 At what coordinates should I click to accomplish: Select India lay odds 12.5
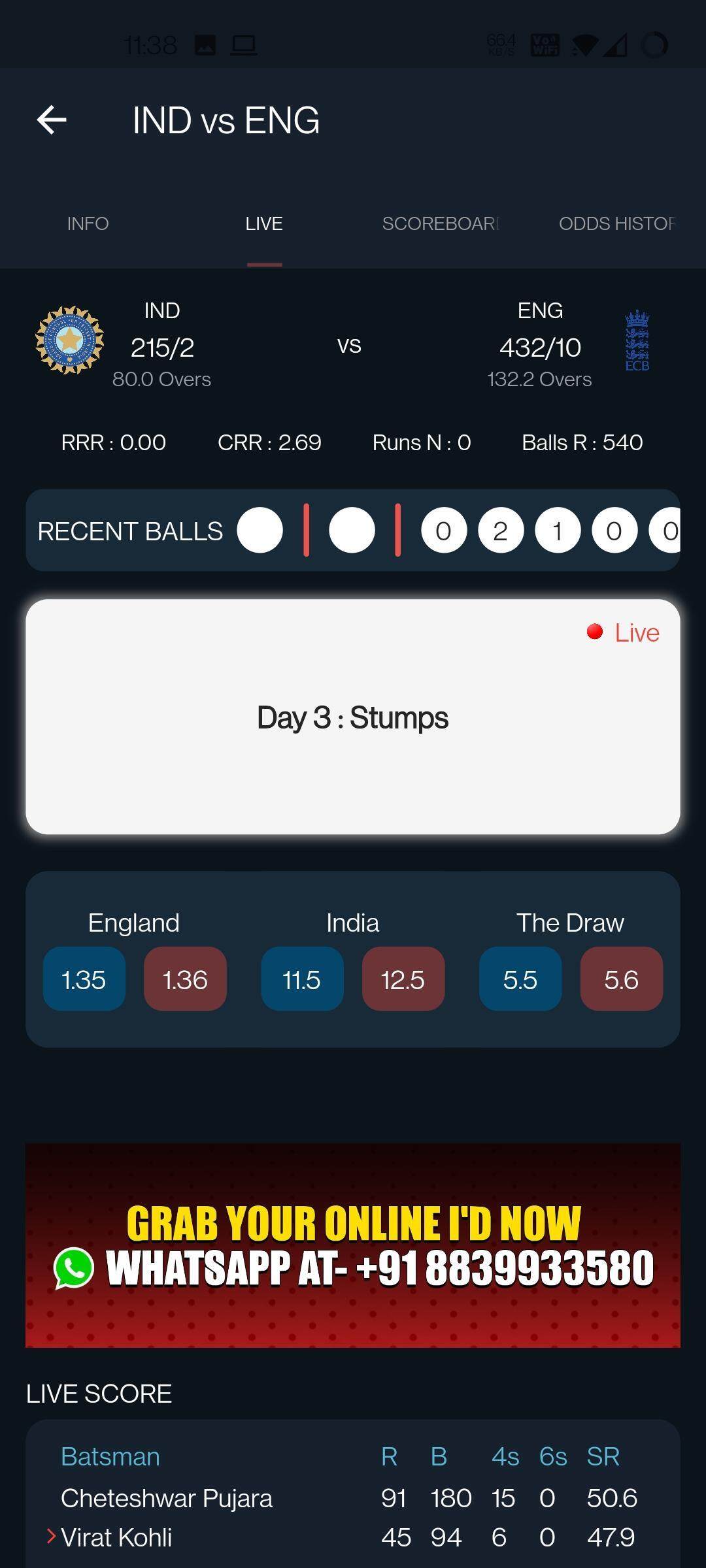pos(403,979)
